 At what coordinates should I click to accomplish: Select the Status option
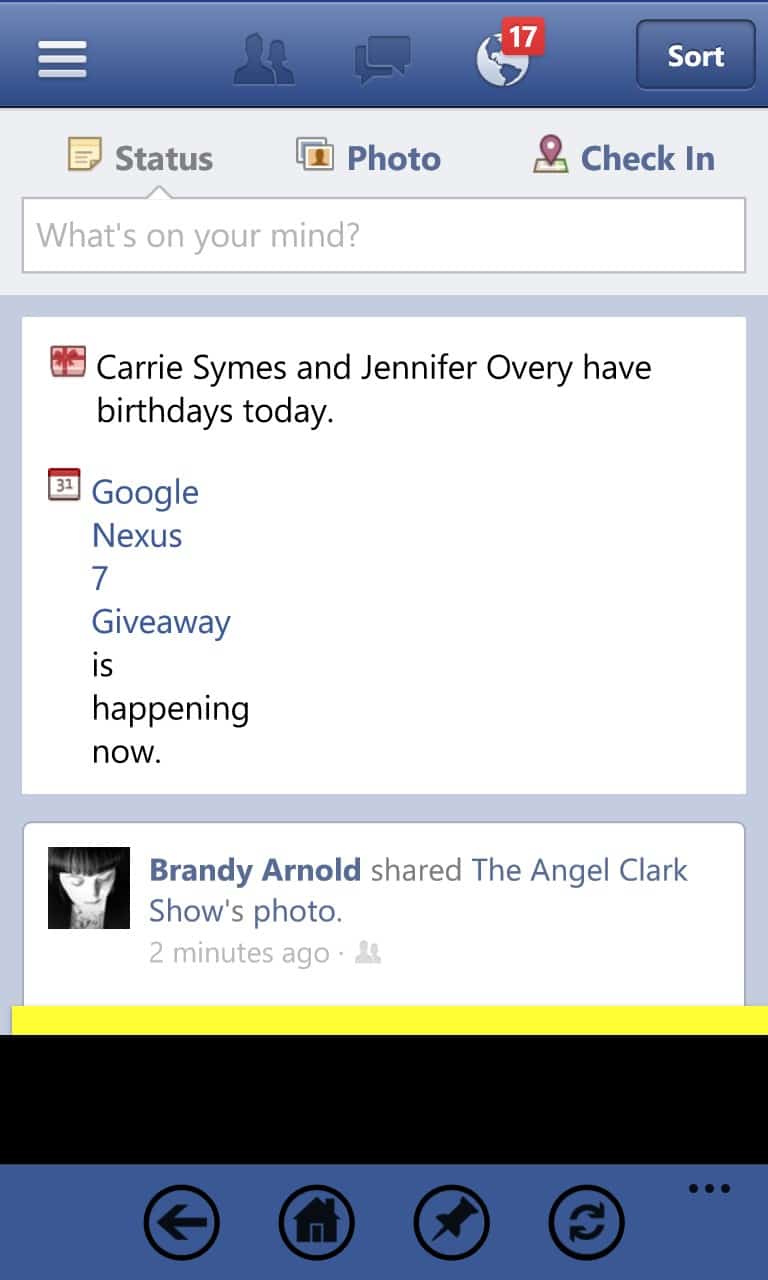[x=141, y=157]
